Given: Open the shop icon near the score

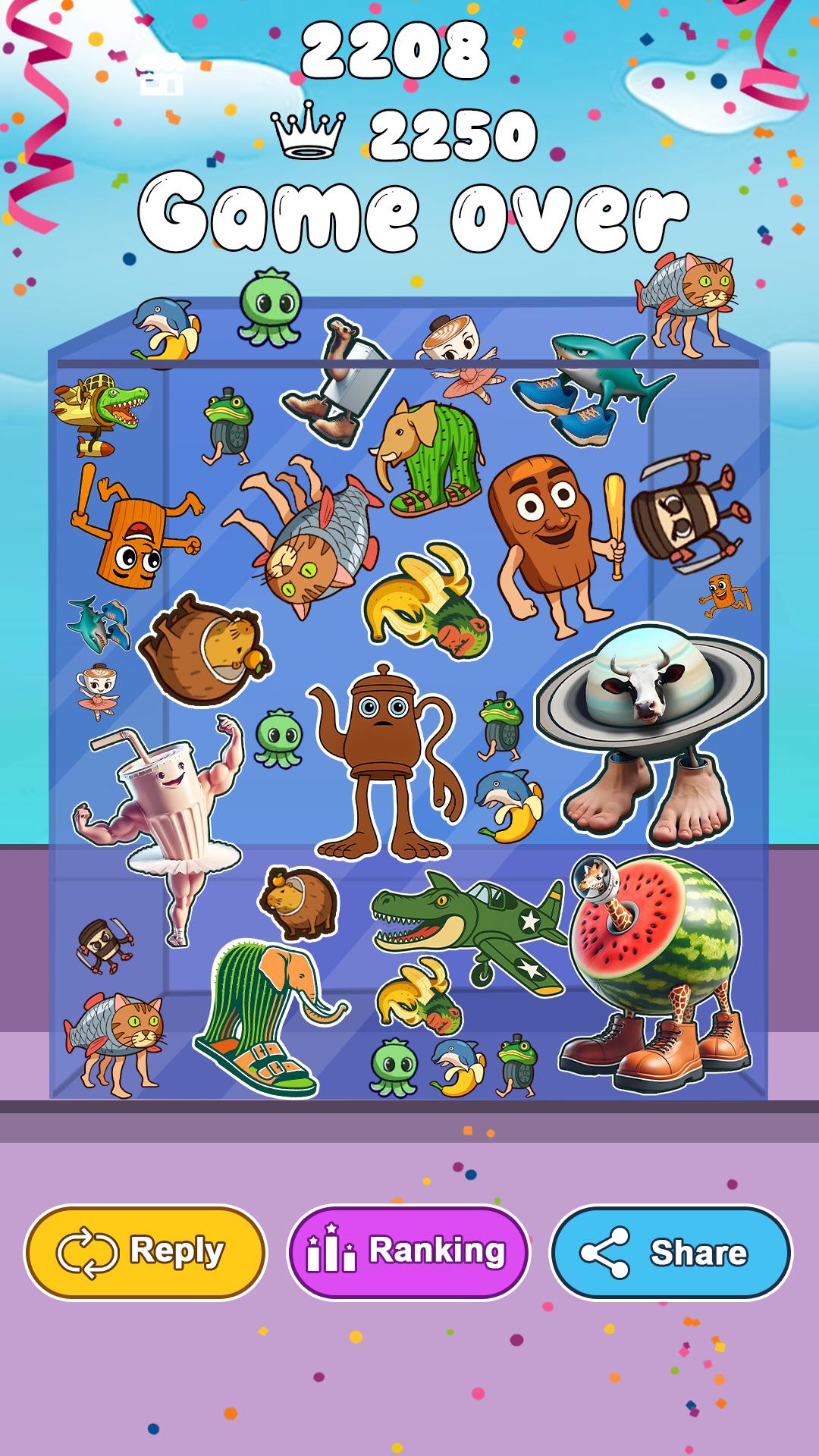Looking at the screenshot, I should pos(162,75).
